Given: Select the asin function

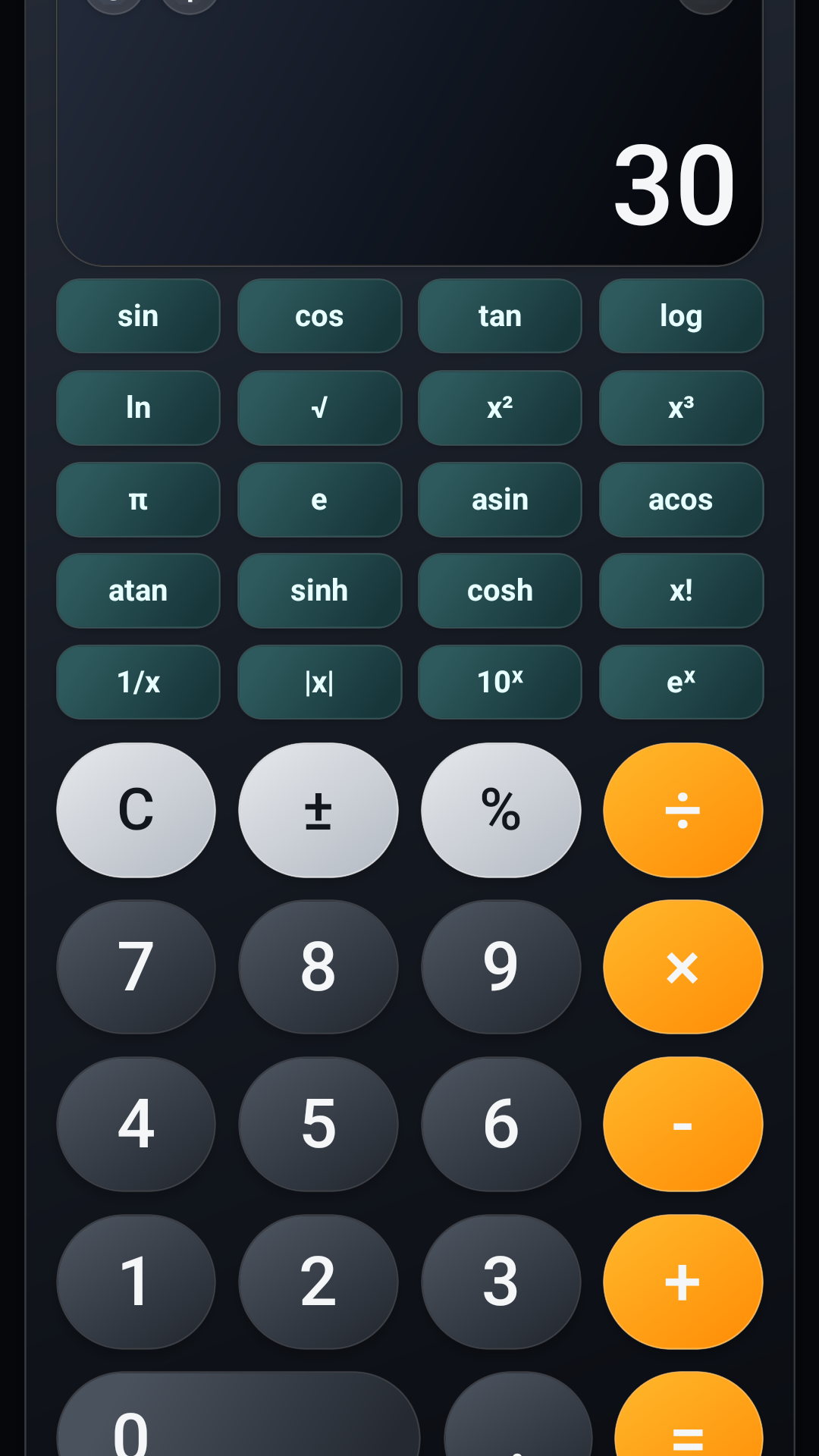Looking at the screenshot, I should pos(500,500).
